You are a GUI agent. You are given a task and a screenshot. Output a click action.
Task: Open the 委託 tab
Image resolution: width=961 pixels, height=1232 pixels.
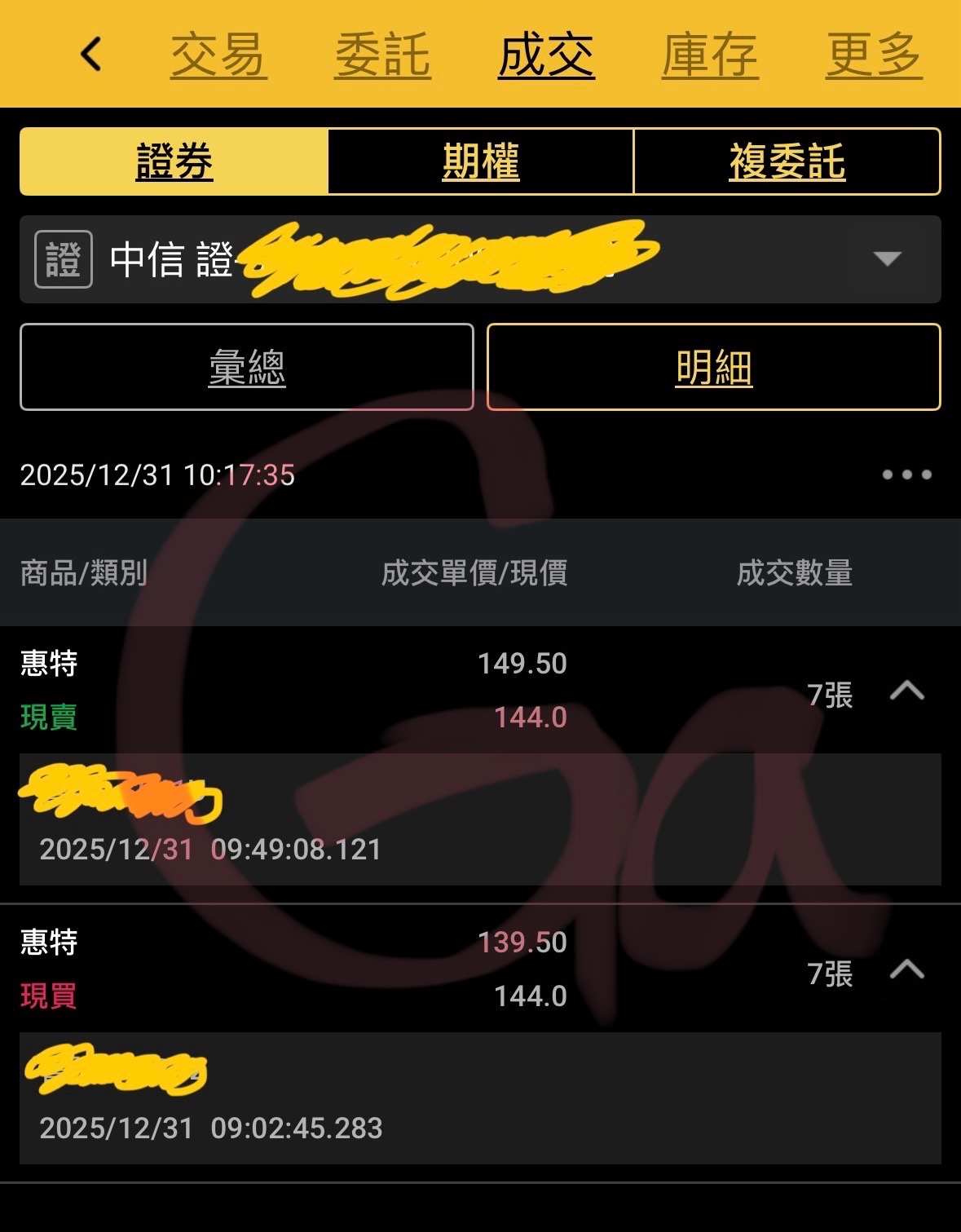pos(382,55)
